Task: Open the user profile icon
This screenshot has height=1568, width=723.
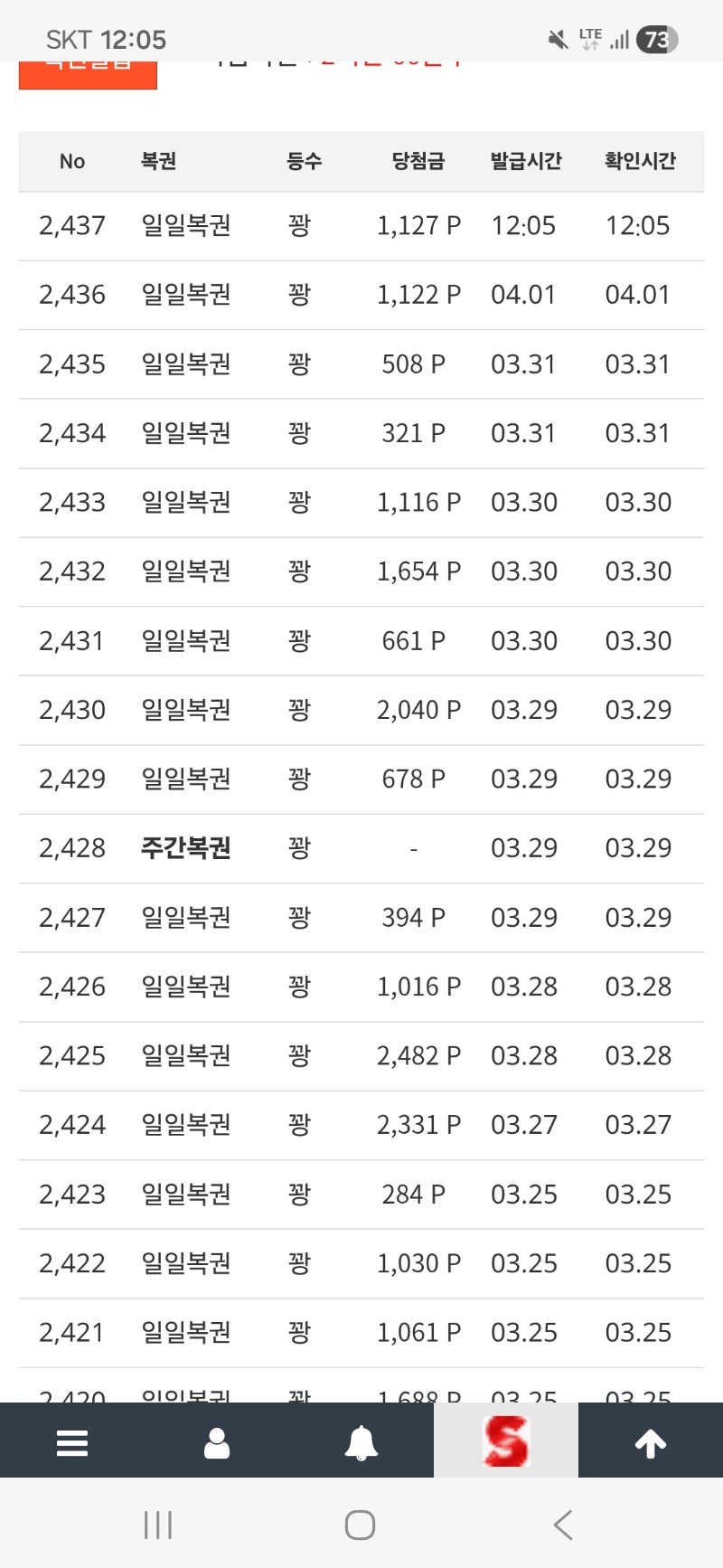Action: pyautogui.click(x=217, y=1442)
